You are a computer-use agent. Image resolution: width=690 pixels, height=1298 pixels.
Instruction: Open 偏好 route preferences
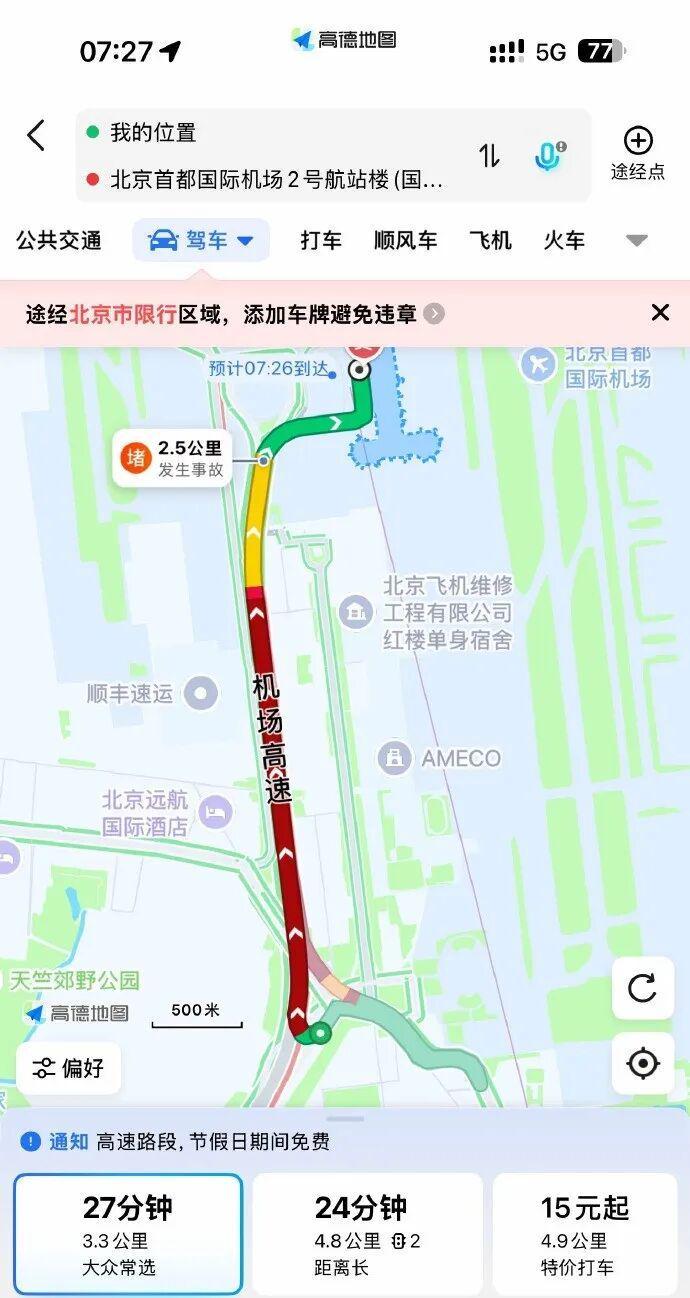[69, 1068]
